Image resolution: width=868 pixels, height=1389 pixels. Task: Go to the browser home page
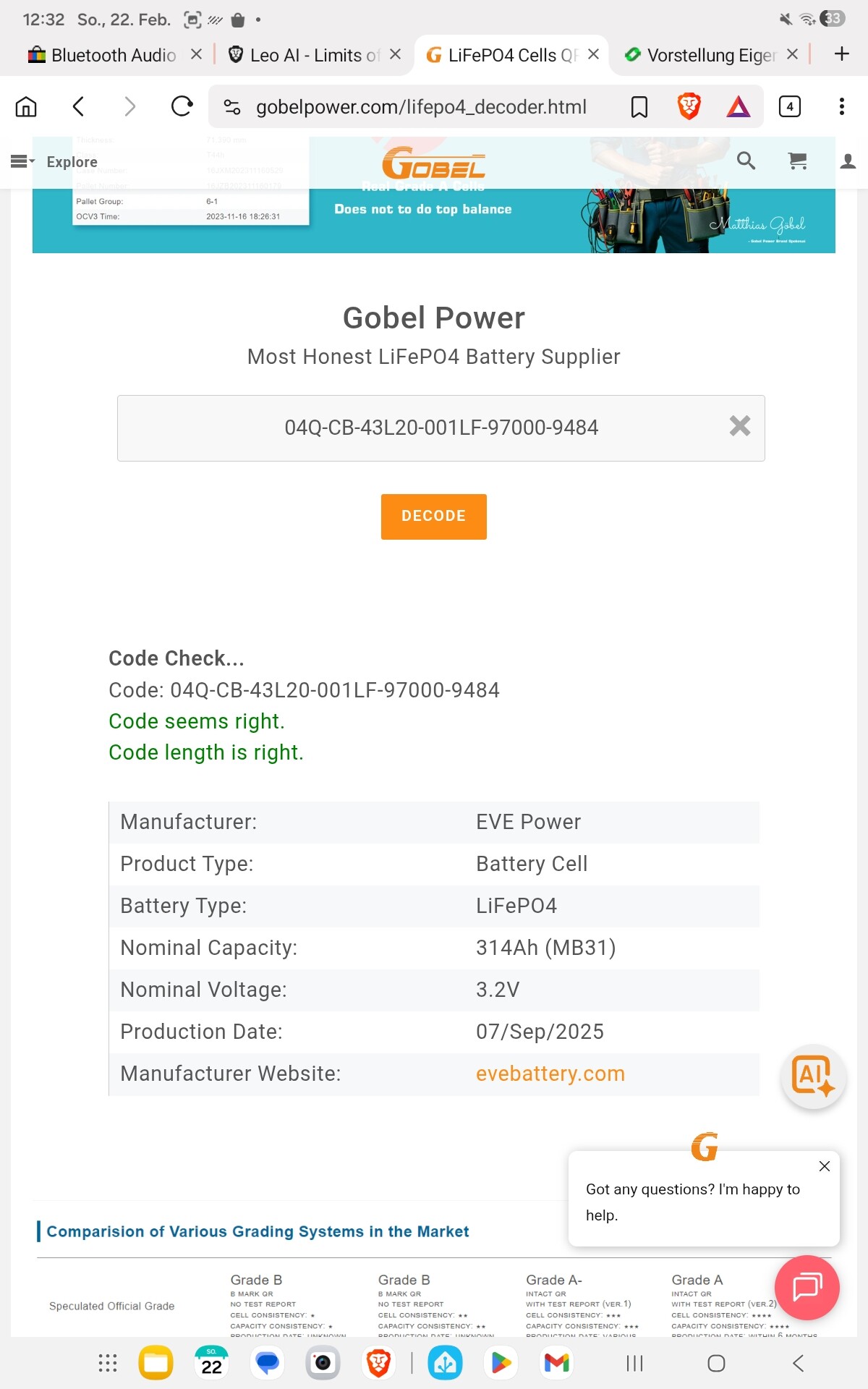[x=26, y=107]
